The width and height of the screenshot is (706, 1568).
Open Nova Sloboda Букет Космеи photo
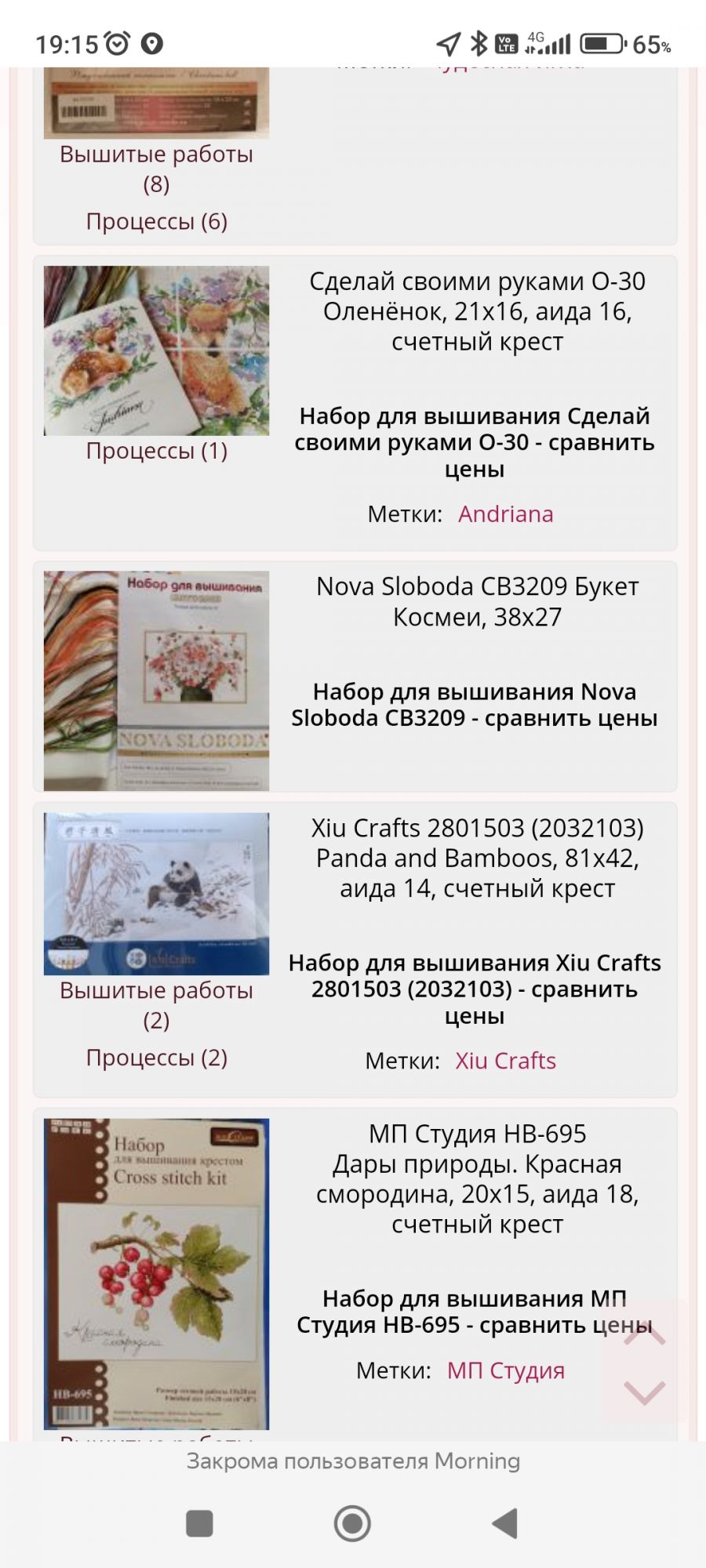point(156,681)
